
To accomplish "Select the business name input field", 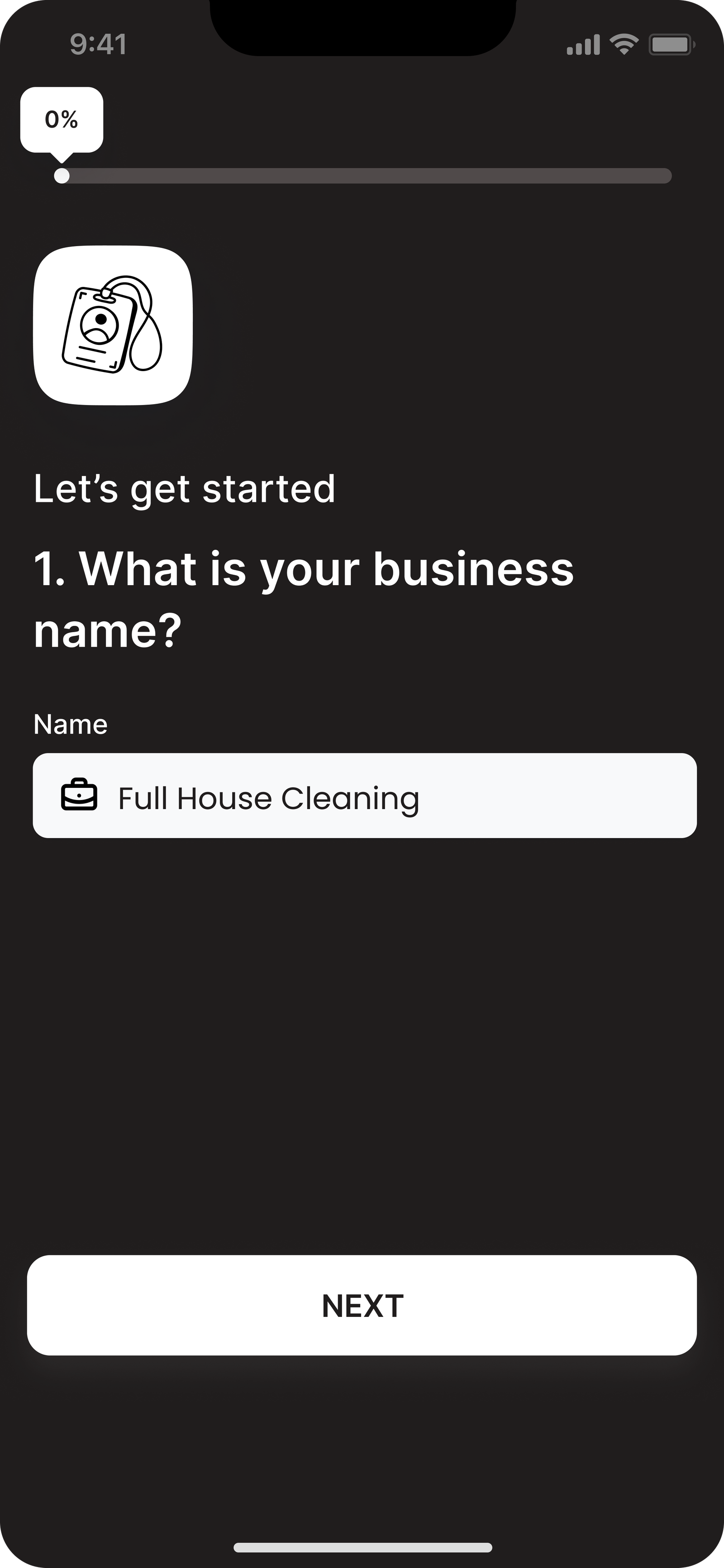I will coord(364,797).
